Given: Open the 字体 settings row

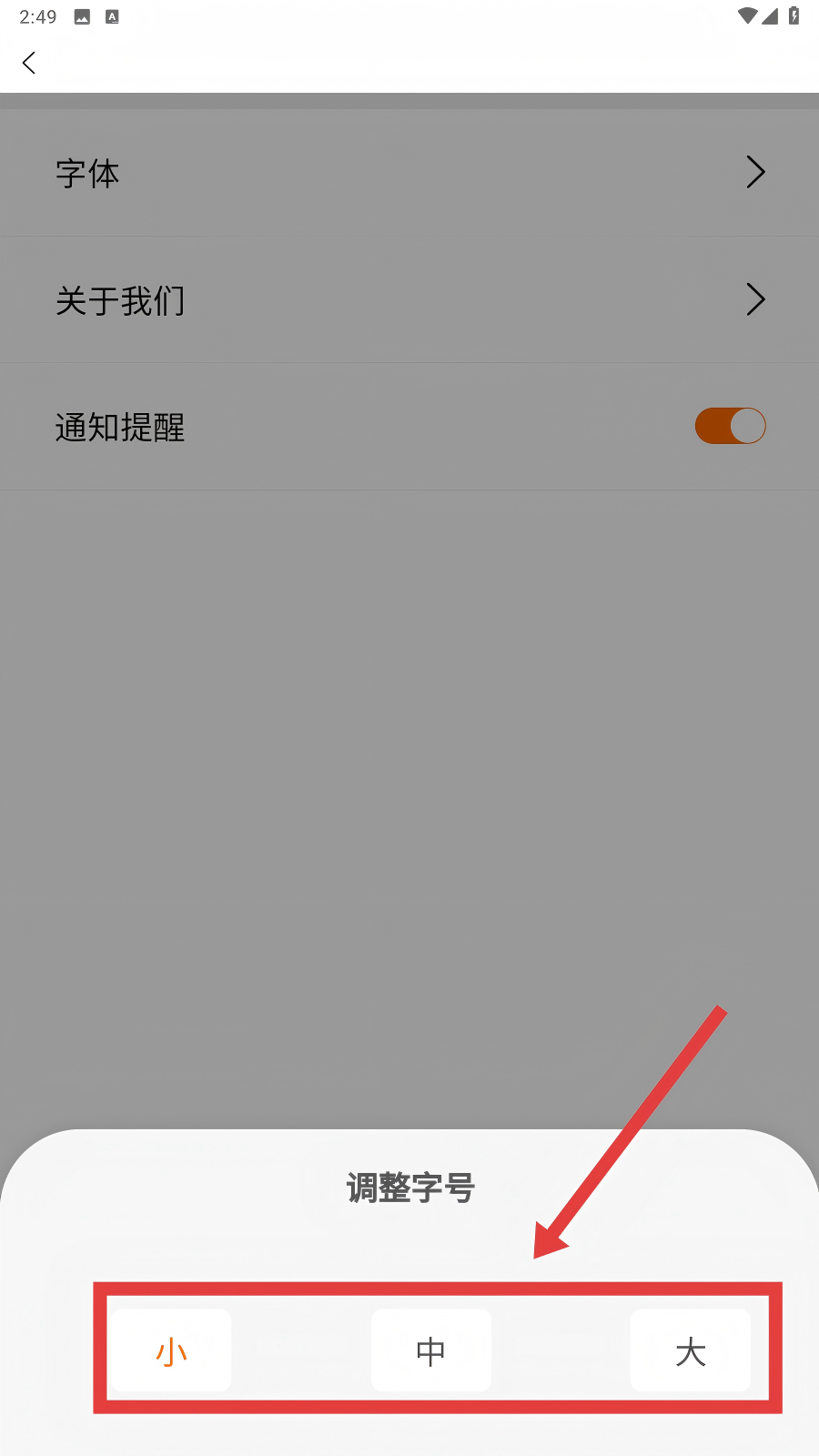Looking at the screenshot, I should pos(409,173).
